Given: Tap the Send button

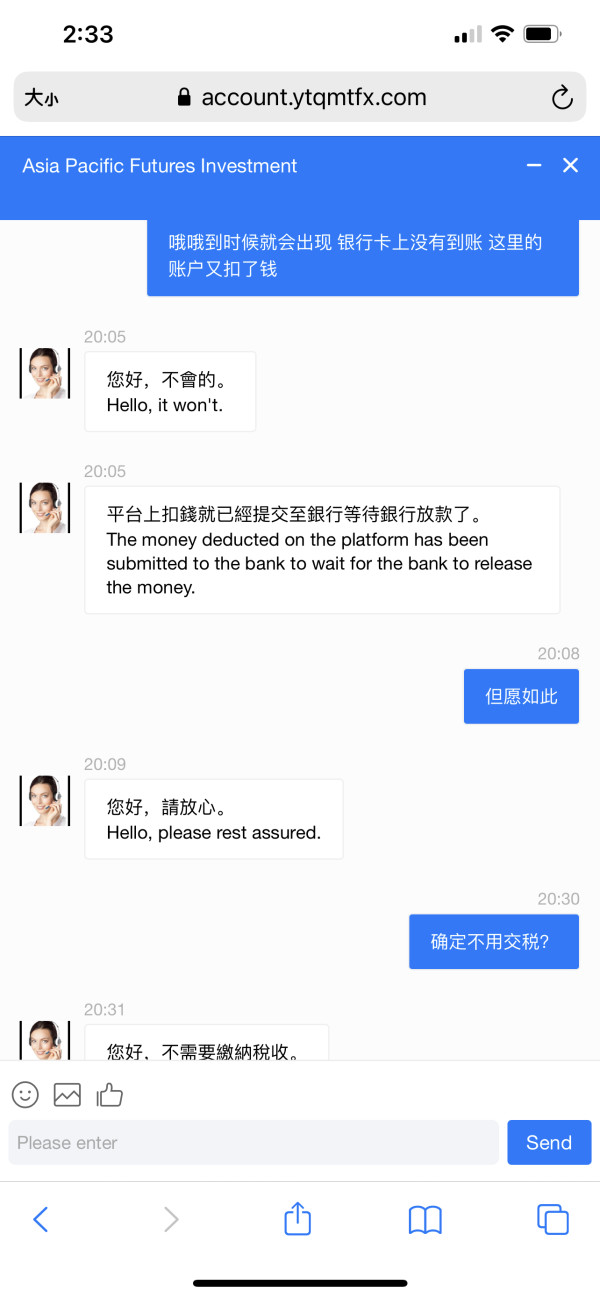Looking at the screenshot, I should tap(549, 1142).
